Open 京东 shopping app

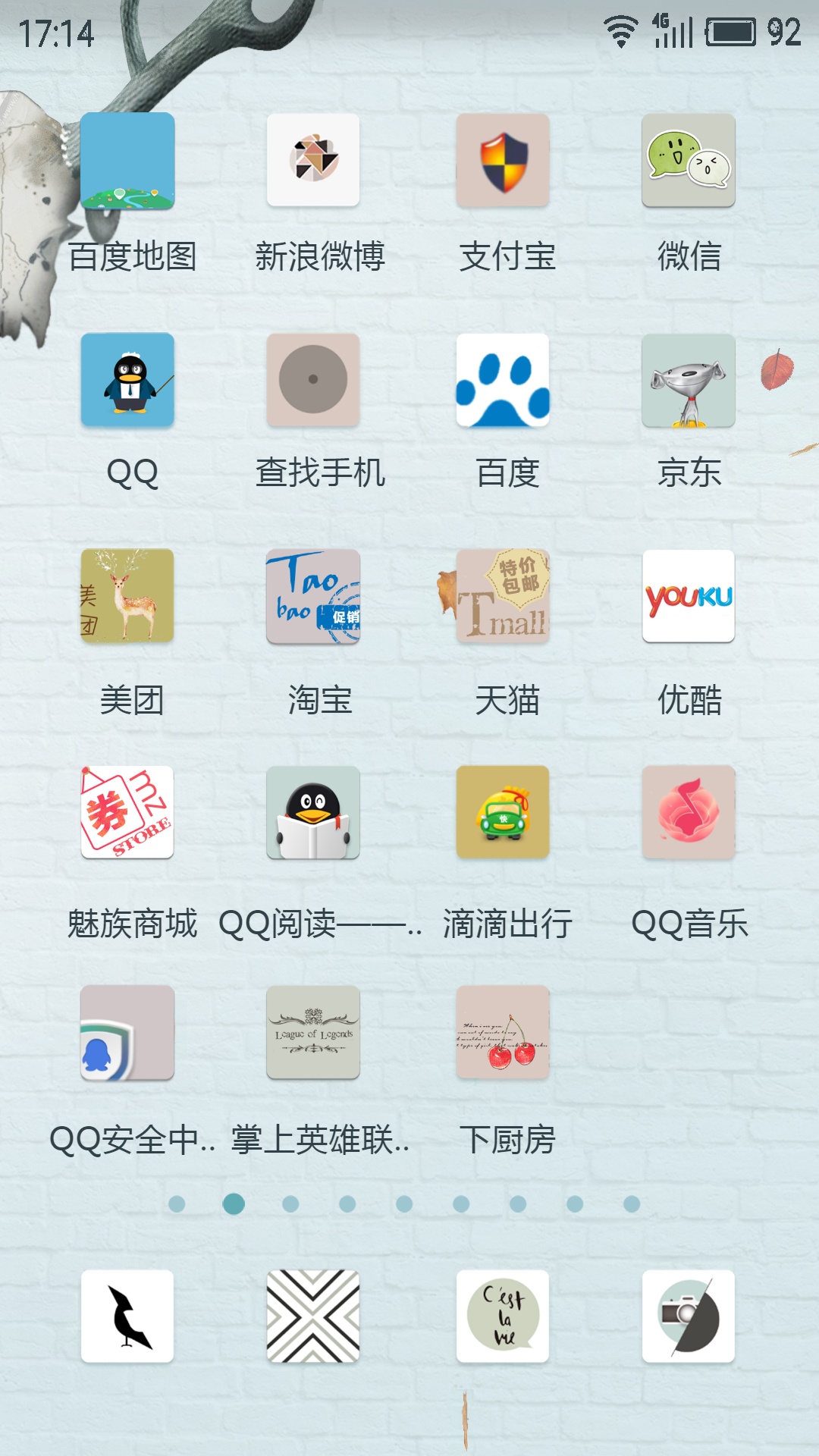689,380
